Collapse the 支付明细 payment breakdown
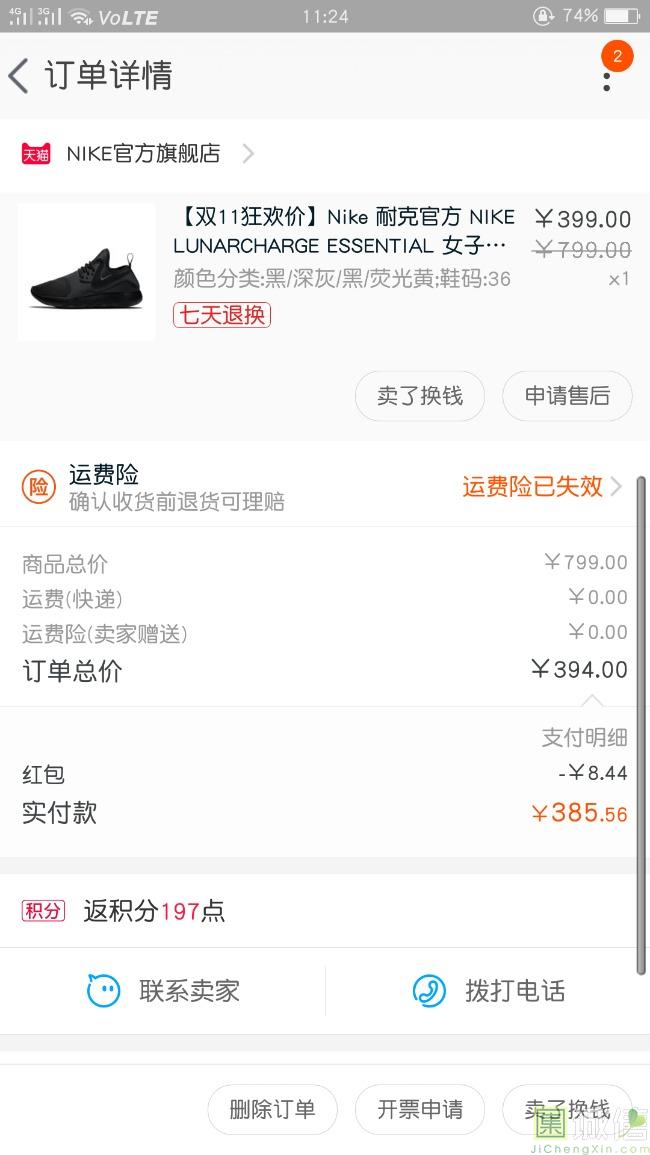The width and height of the screenshot is (650, 1155). [585, 737]
